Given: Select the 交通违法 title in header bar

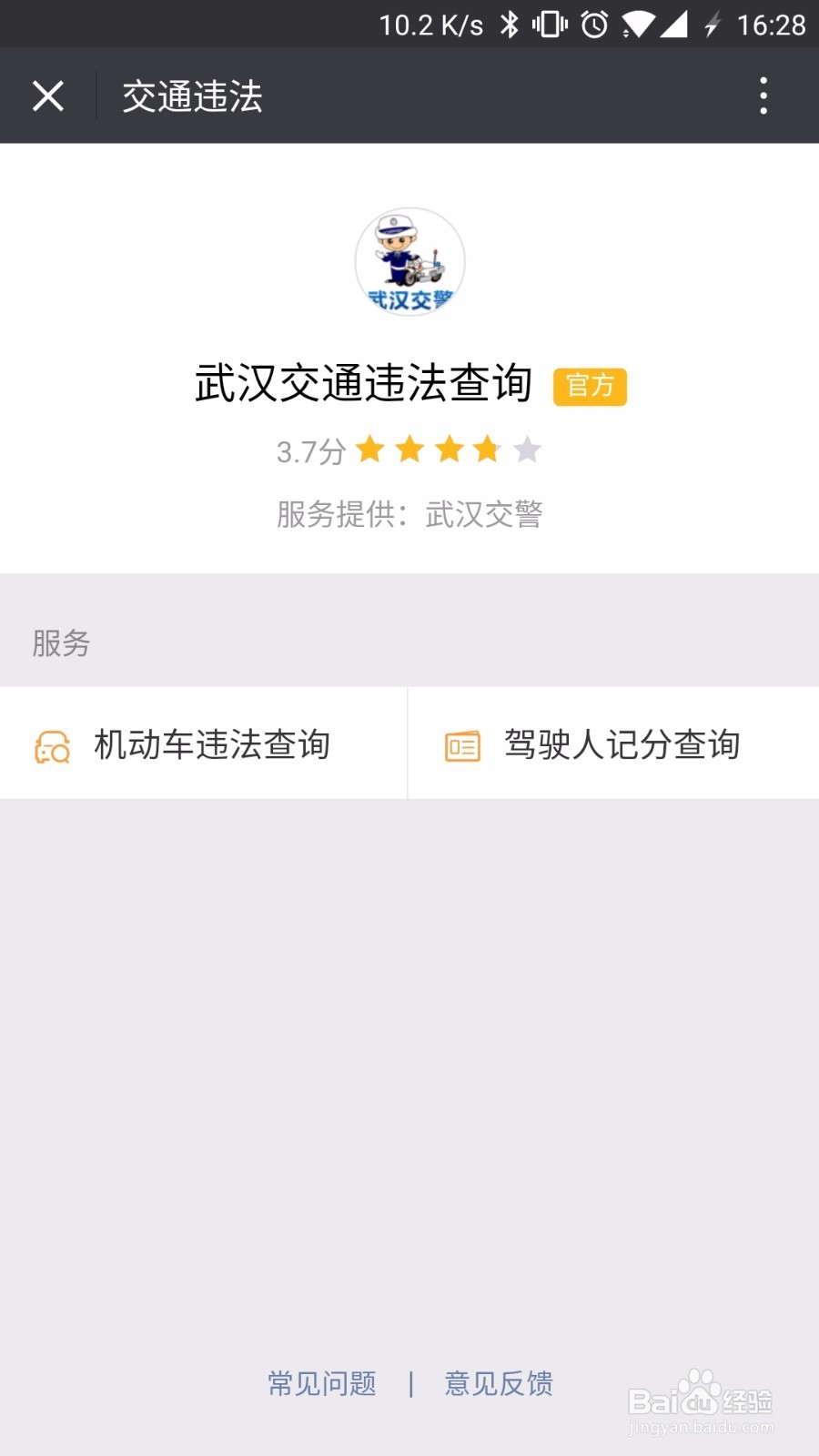Looking at the screenshot, I should click(191, 96).
